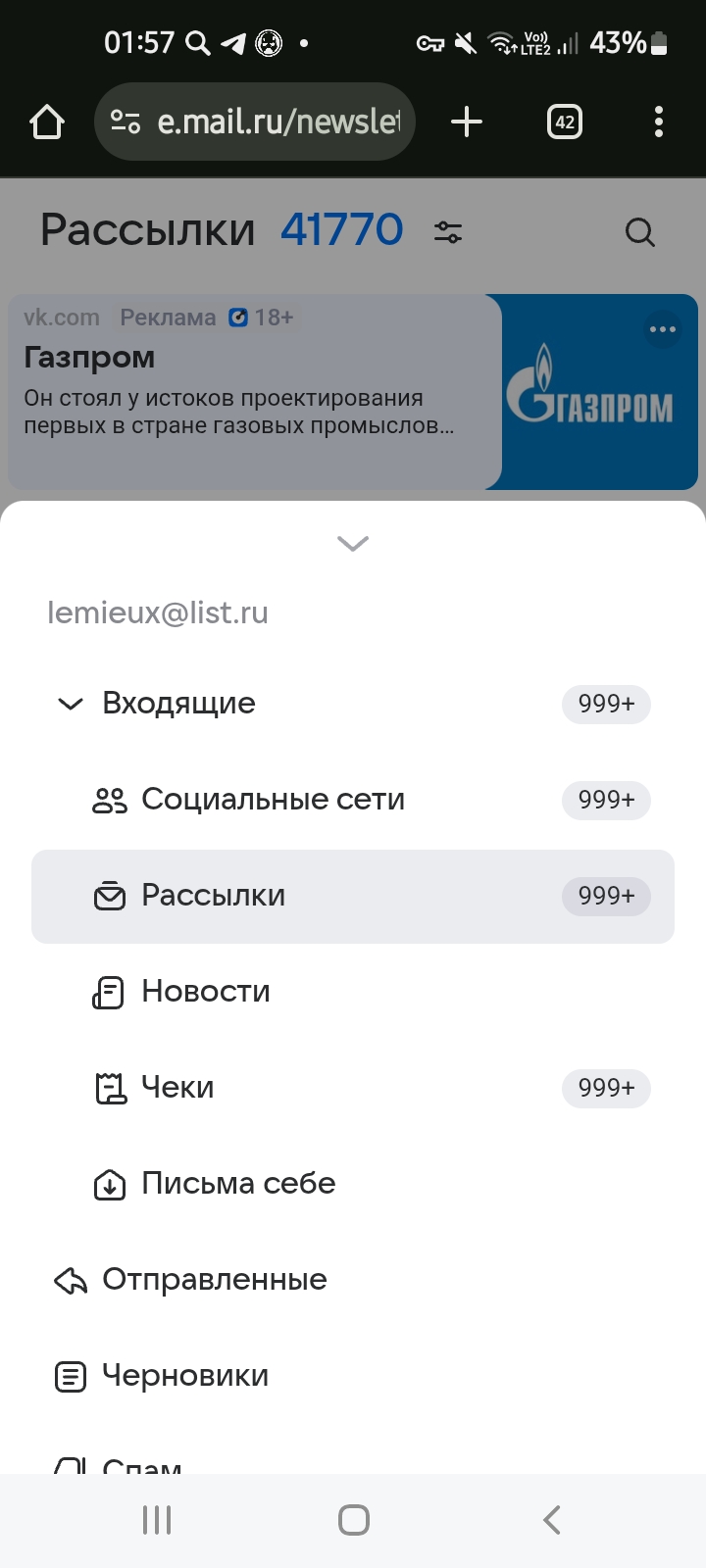706x1568 pixels.
Task: Open the Отправленные folder
Action: coord(214,1280)
